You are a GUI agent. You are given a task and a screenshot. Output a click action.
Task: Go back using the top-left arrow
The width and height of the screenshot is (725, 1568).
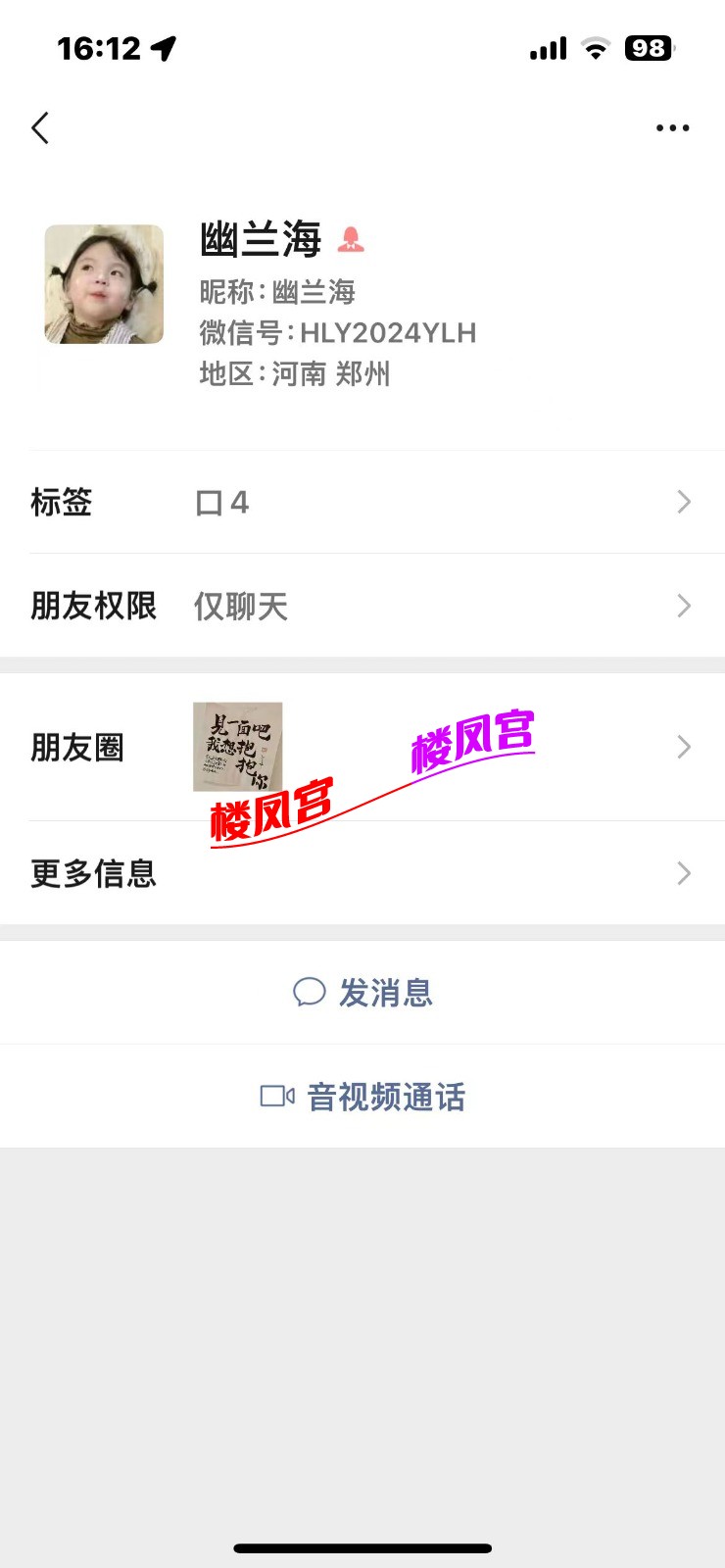point(40,128)
